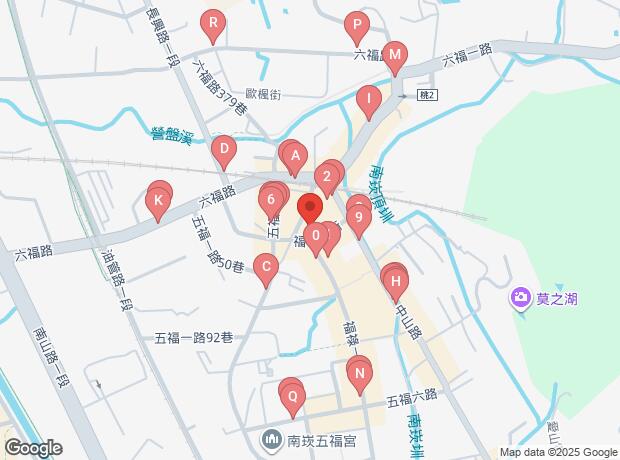This screenshot has height=460, width=620.
Task: Open the marker numbered 9
Action: point(358,217)
